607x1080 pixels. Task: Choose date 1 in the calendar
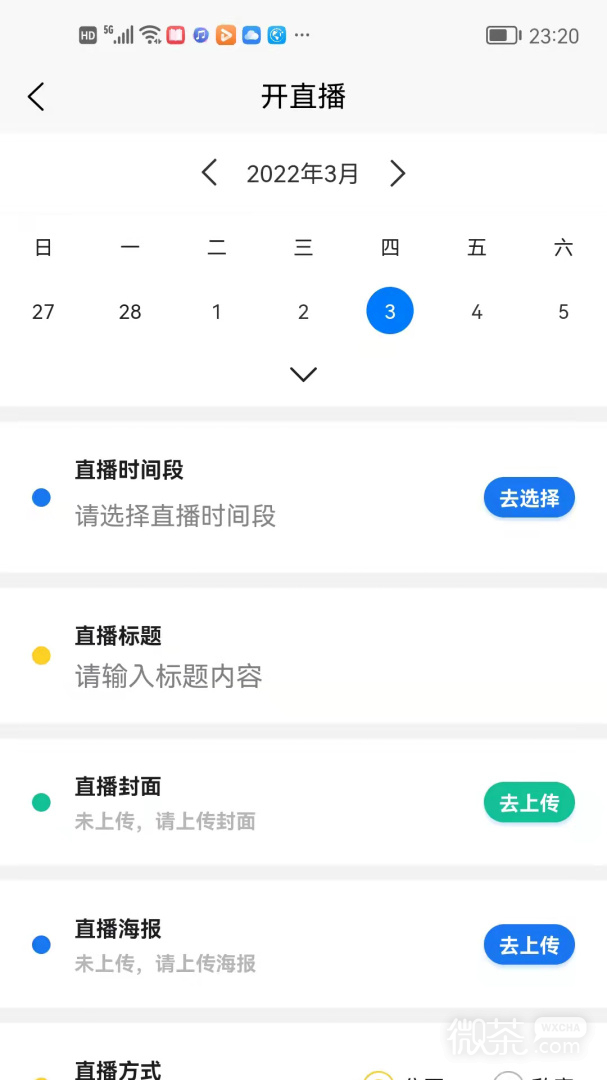click(x=216, y=312)
